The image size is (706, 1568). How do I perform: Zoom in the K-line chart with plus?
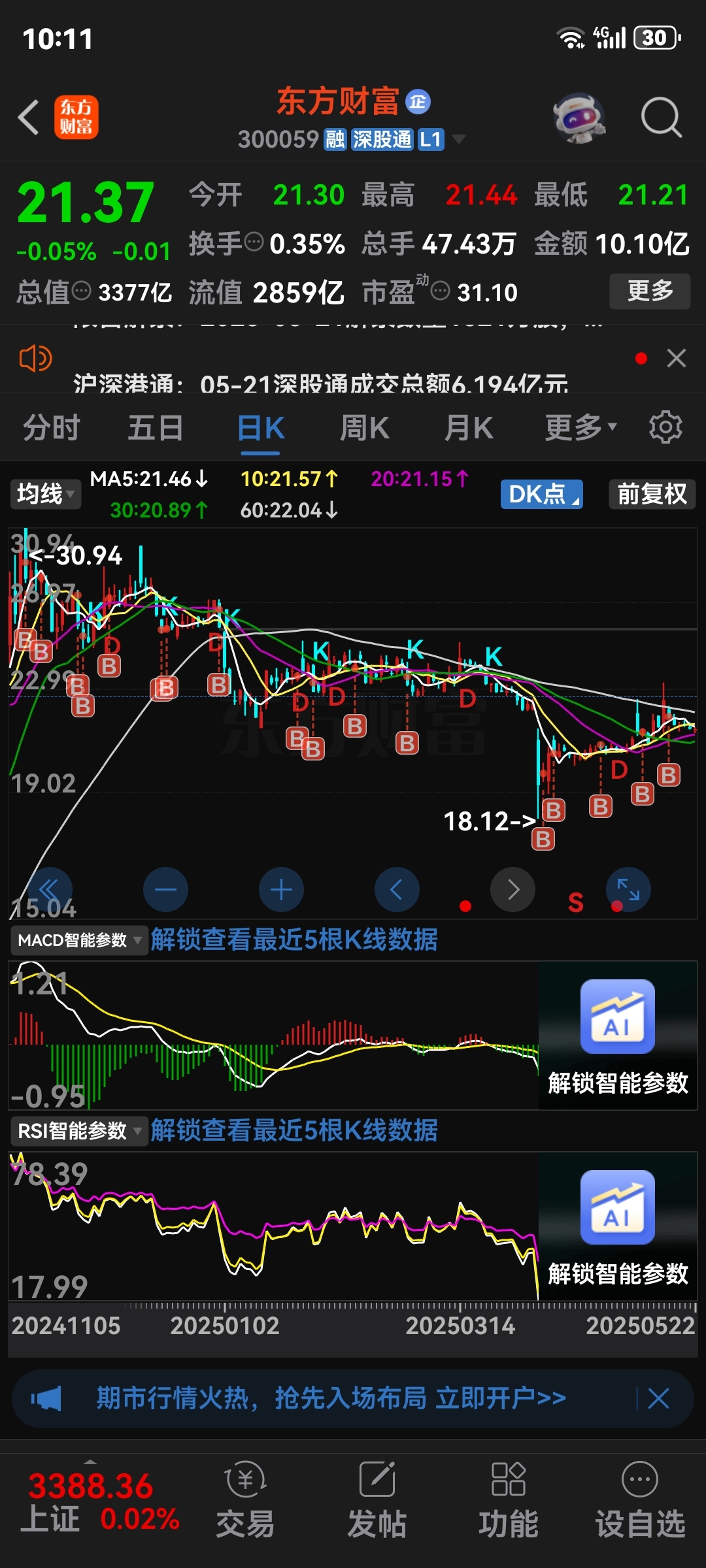tap(281, 889)
